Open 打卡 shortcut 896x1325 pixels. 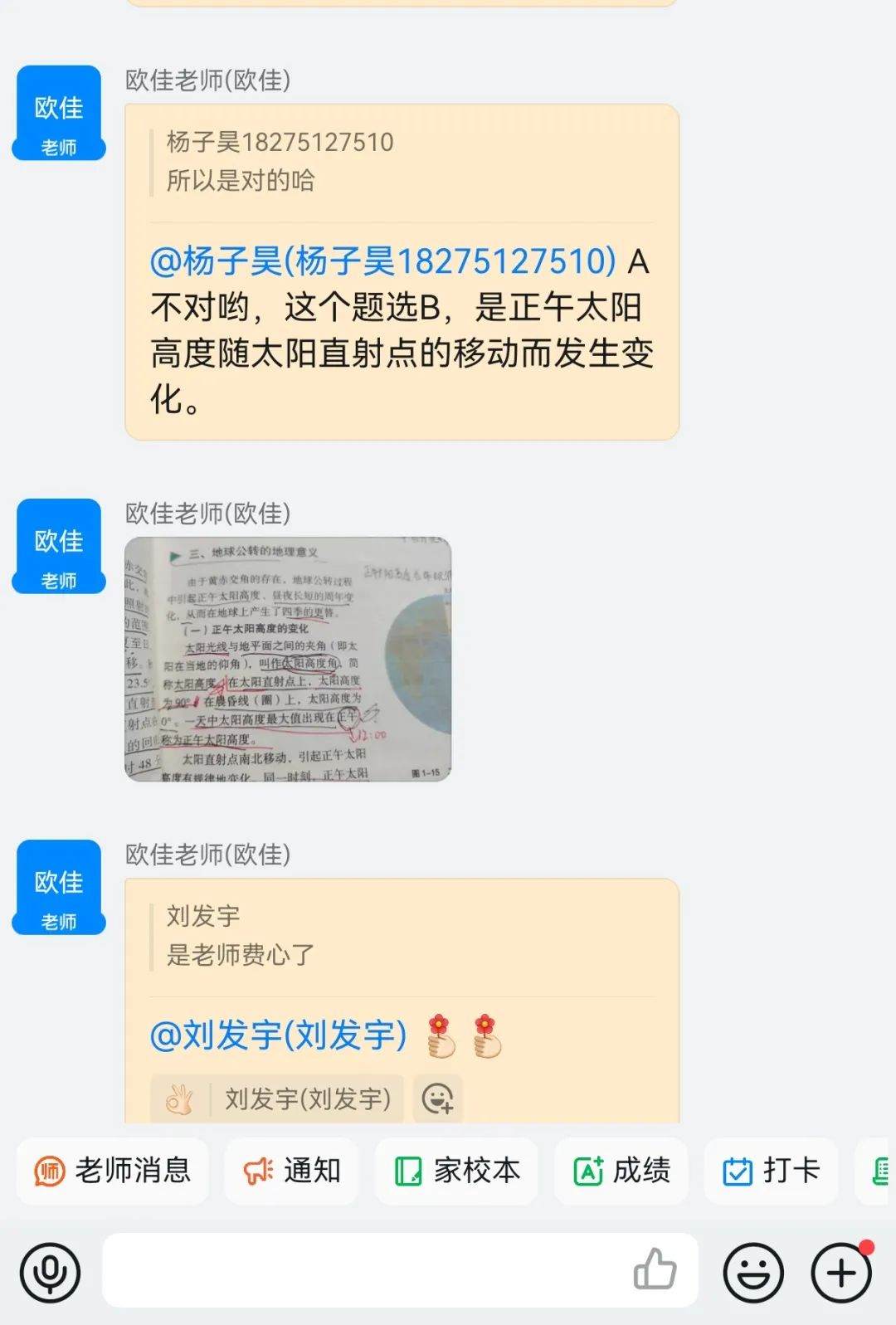point(771,1171)
